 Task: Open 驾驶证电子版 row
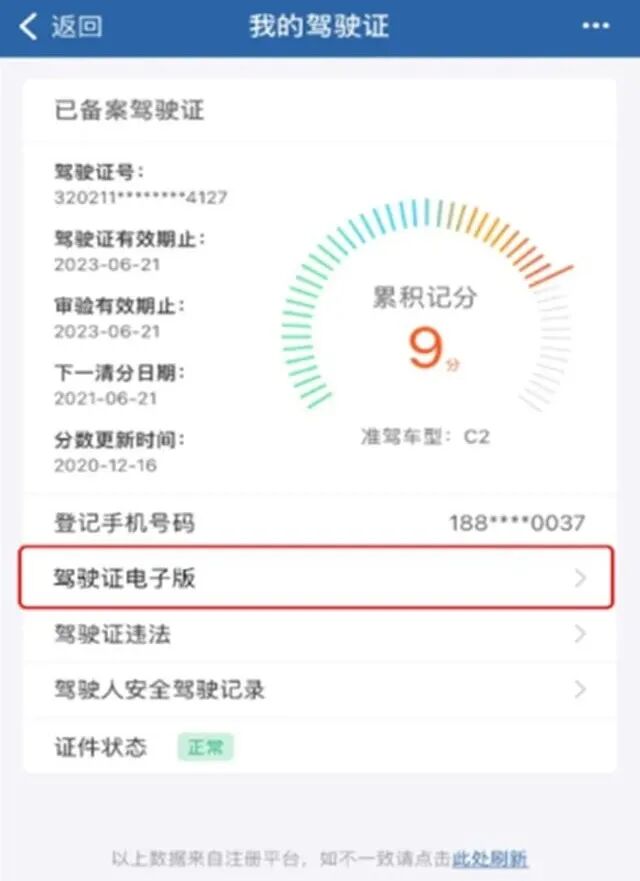(x=318, y=578)
